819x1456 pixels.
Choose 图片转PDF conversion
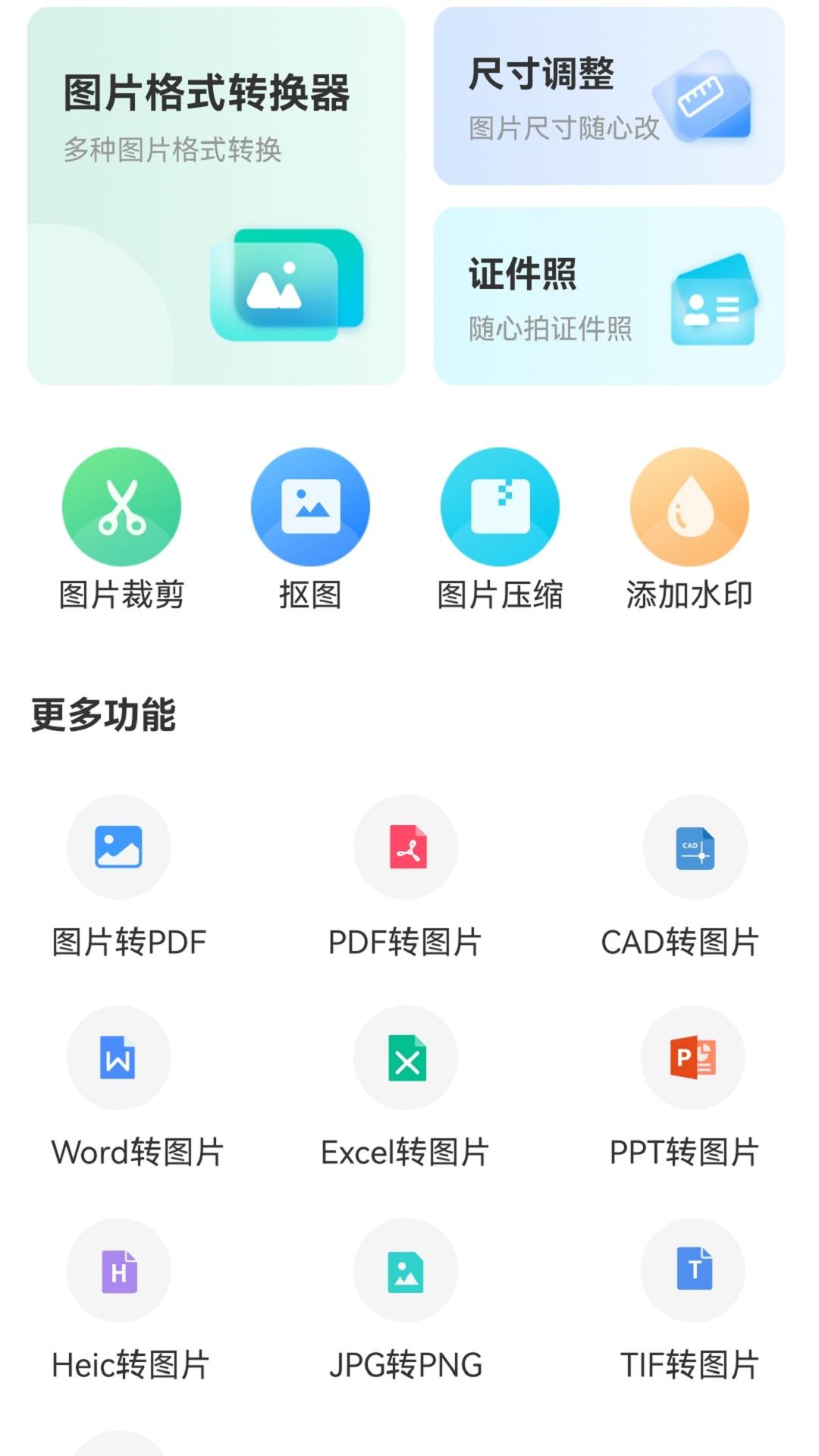[119, 847]
